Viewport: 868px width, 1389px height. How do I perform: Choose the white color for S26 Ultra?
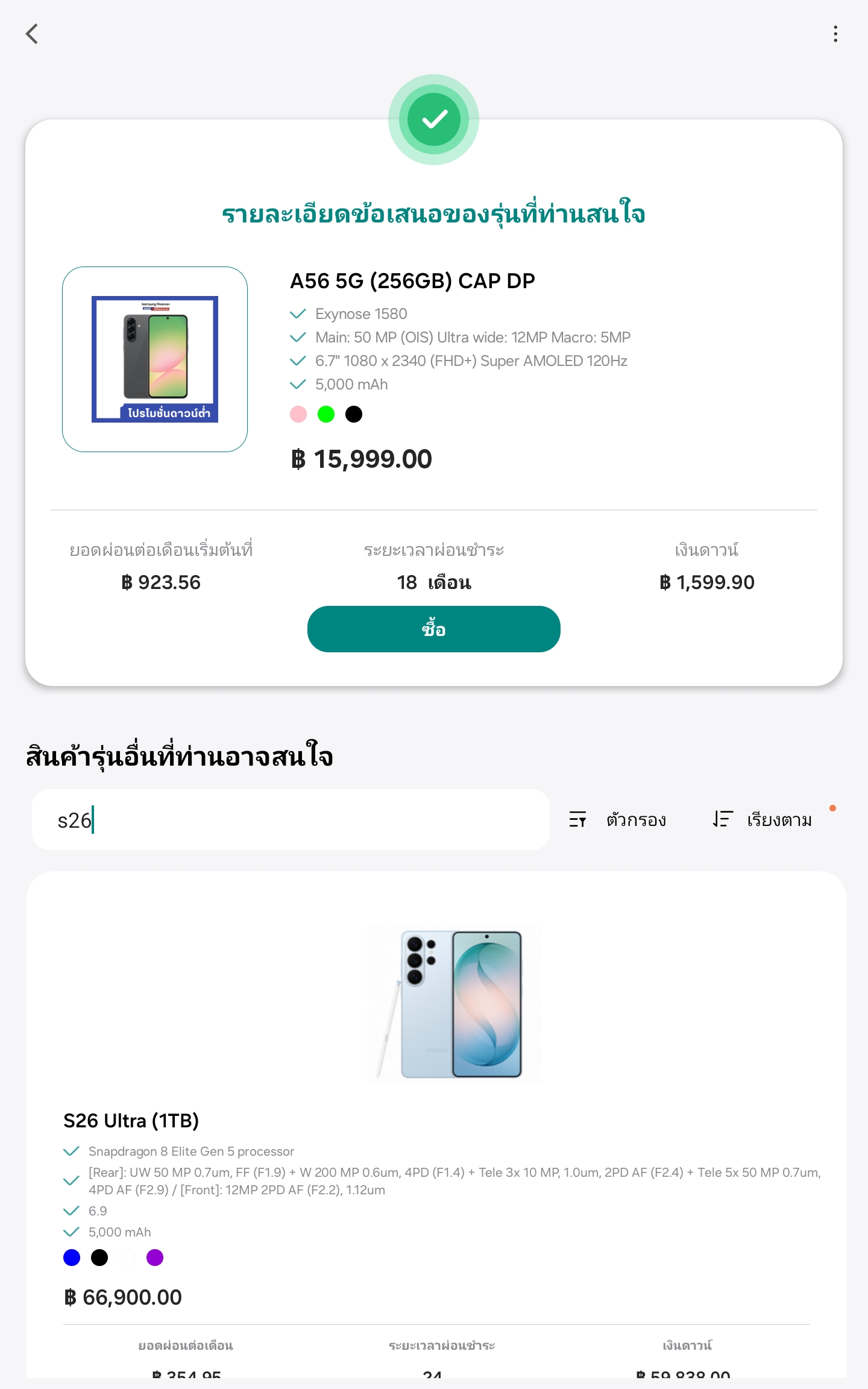click(127, 1258)
